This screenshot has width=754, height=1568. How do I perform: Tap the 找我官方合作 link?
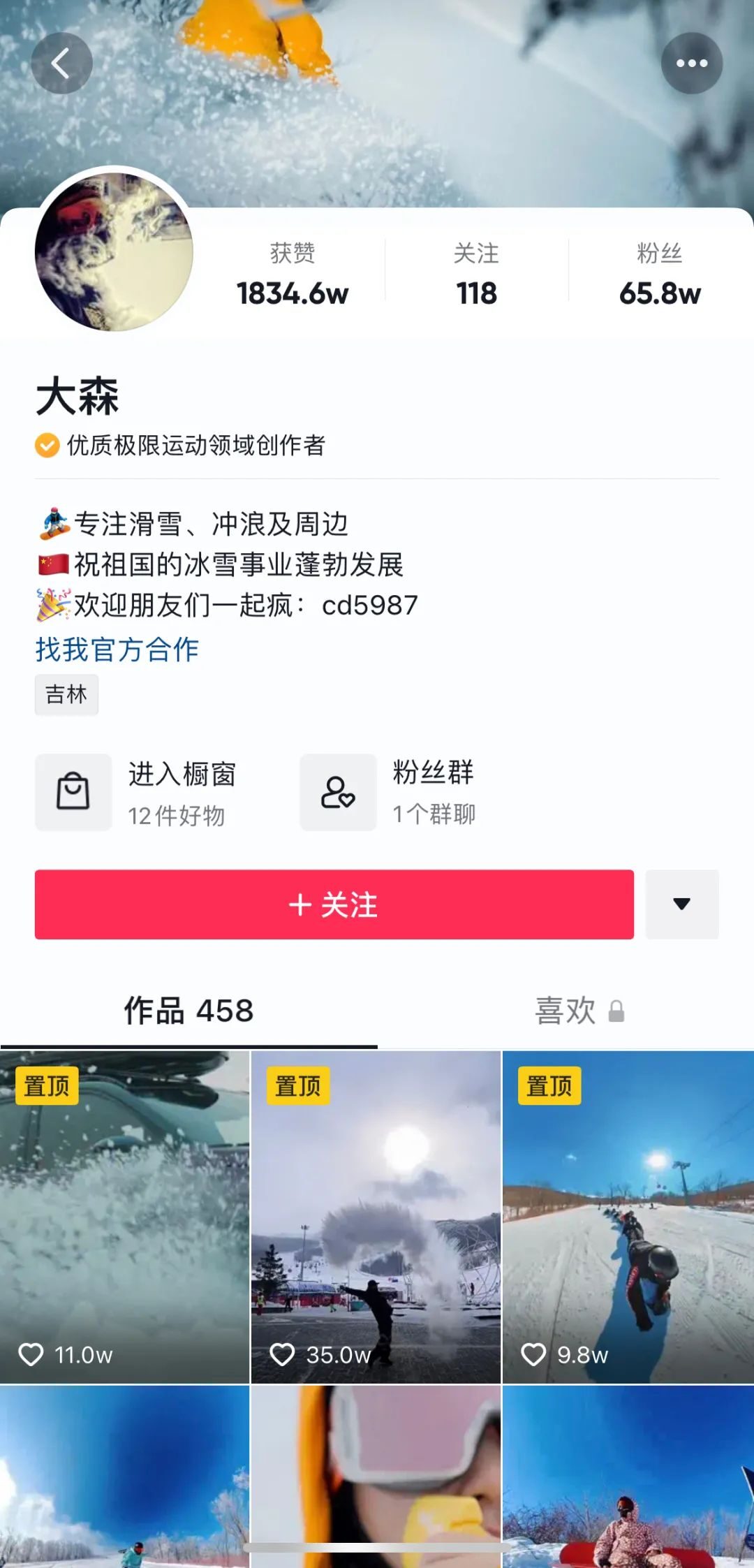click(x=117, y=650)
